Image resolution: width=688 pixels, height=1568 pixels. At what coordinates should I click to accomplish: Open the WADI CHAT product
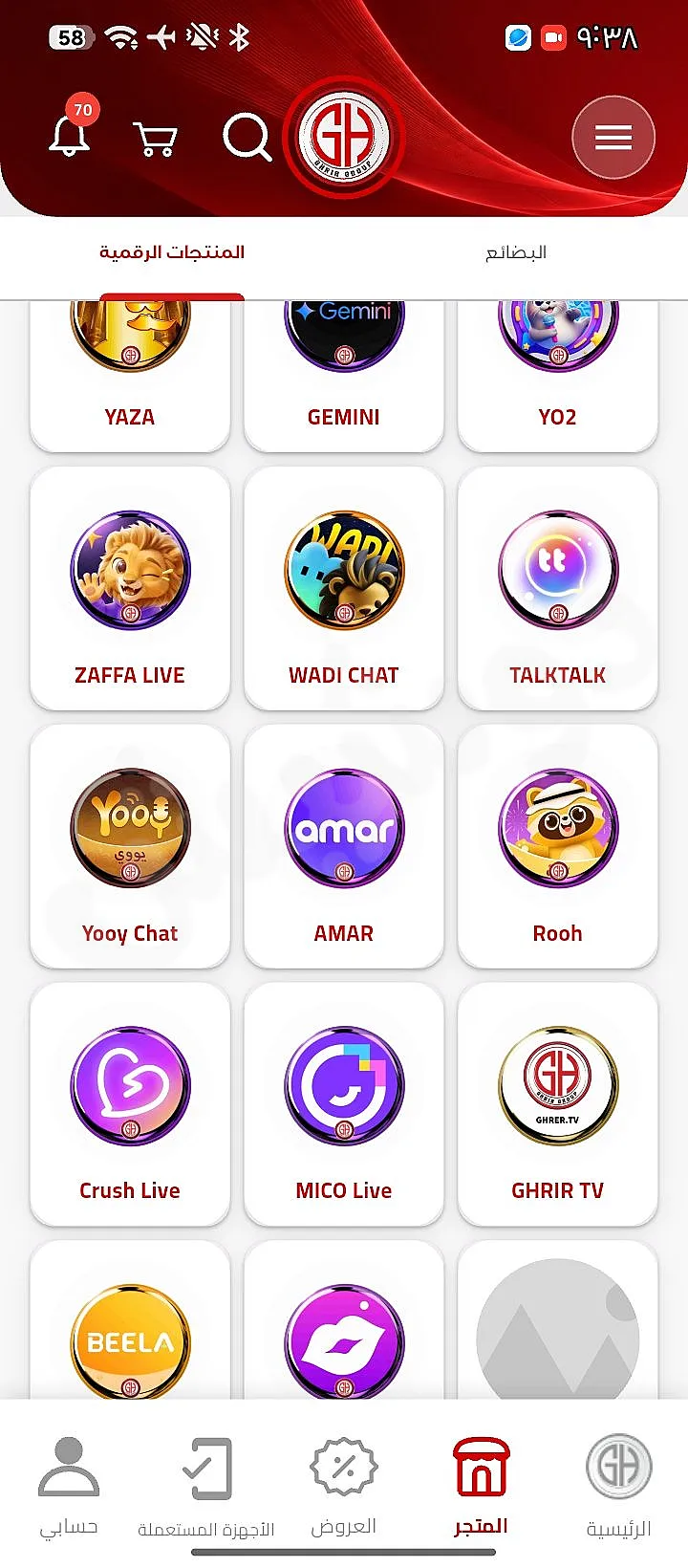point(344,588)
